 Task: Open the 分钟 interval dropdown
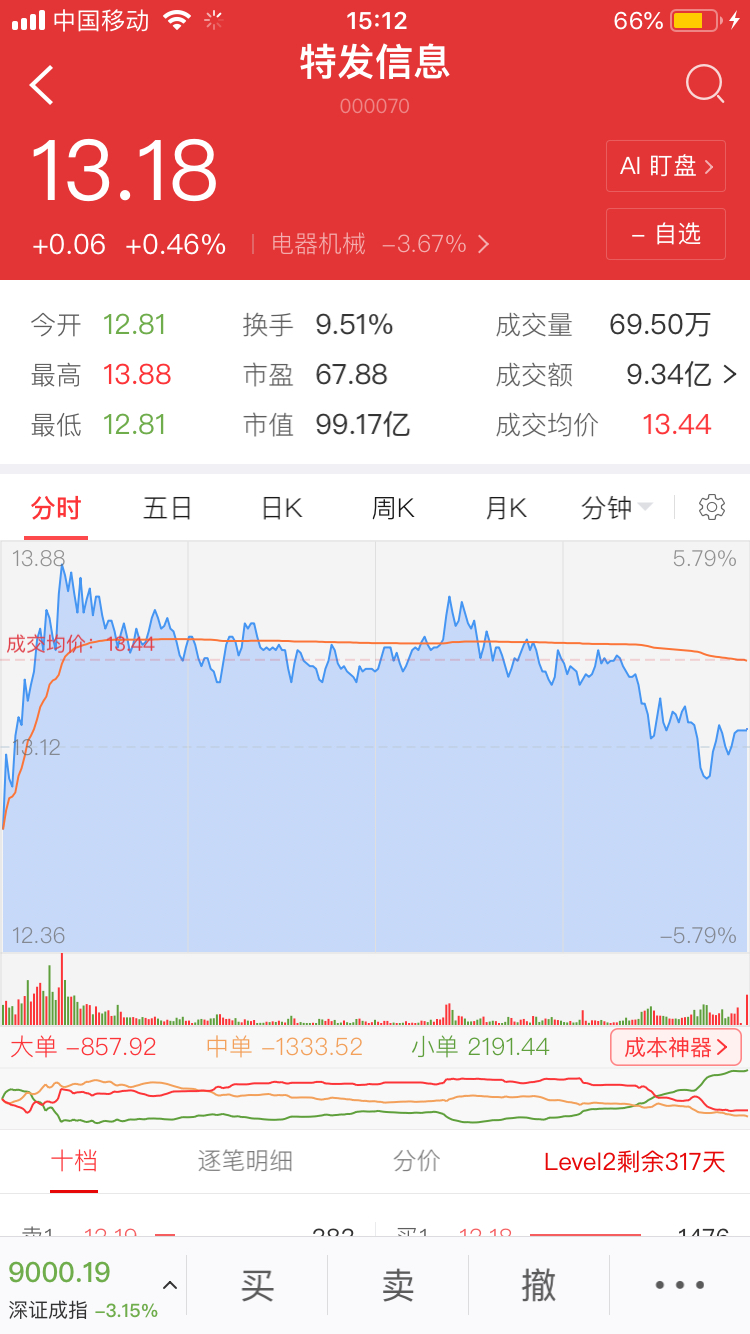click(x=617, y=508)
